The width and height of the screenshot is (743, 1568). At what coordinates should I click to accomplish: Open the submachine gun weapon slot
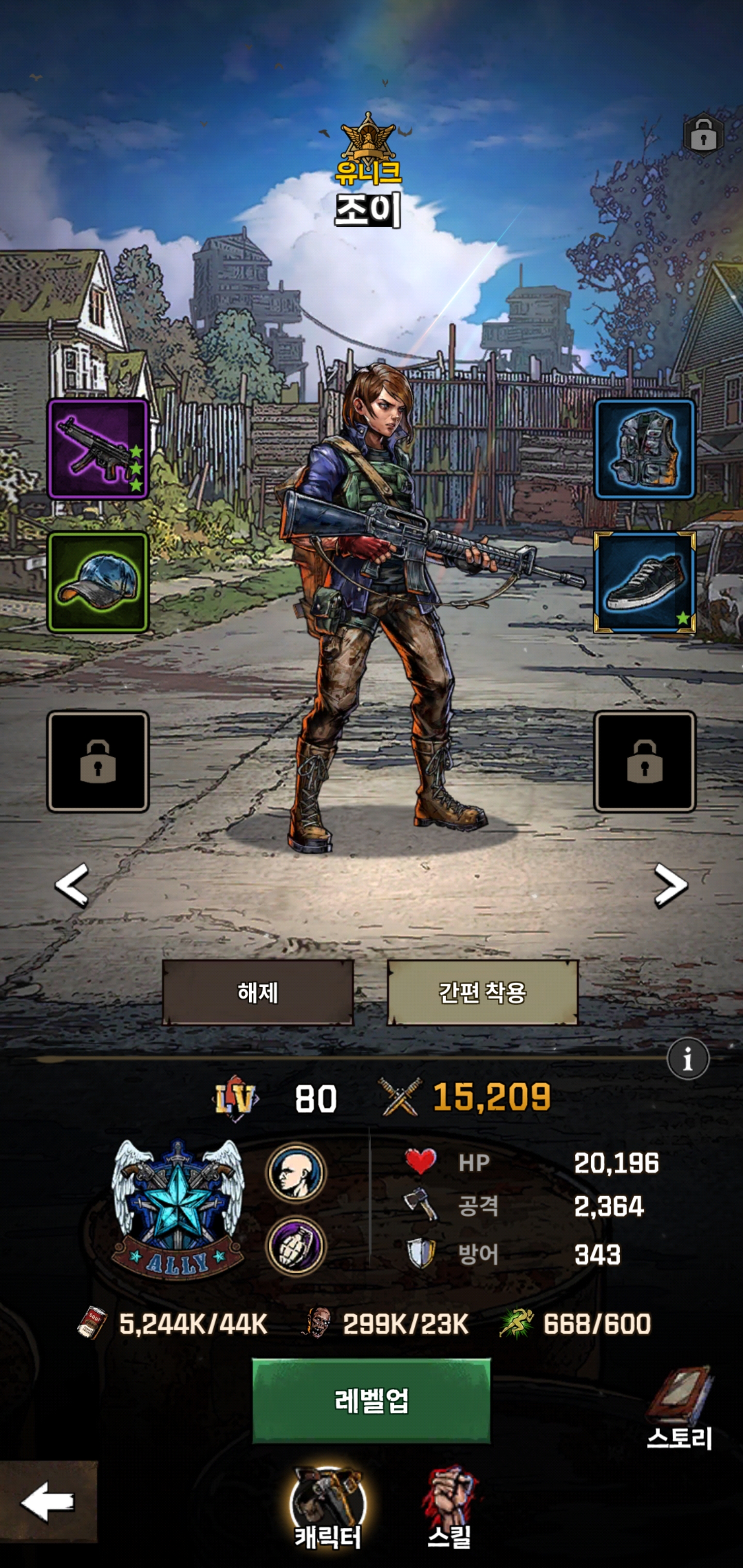(x=98, y=449)
